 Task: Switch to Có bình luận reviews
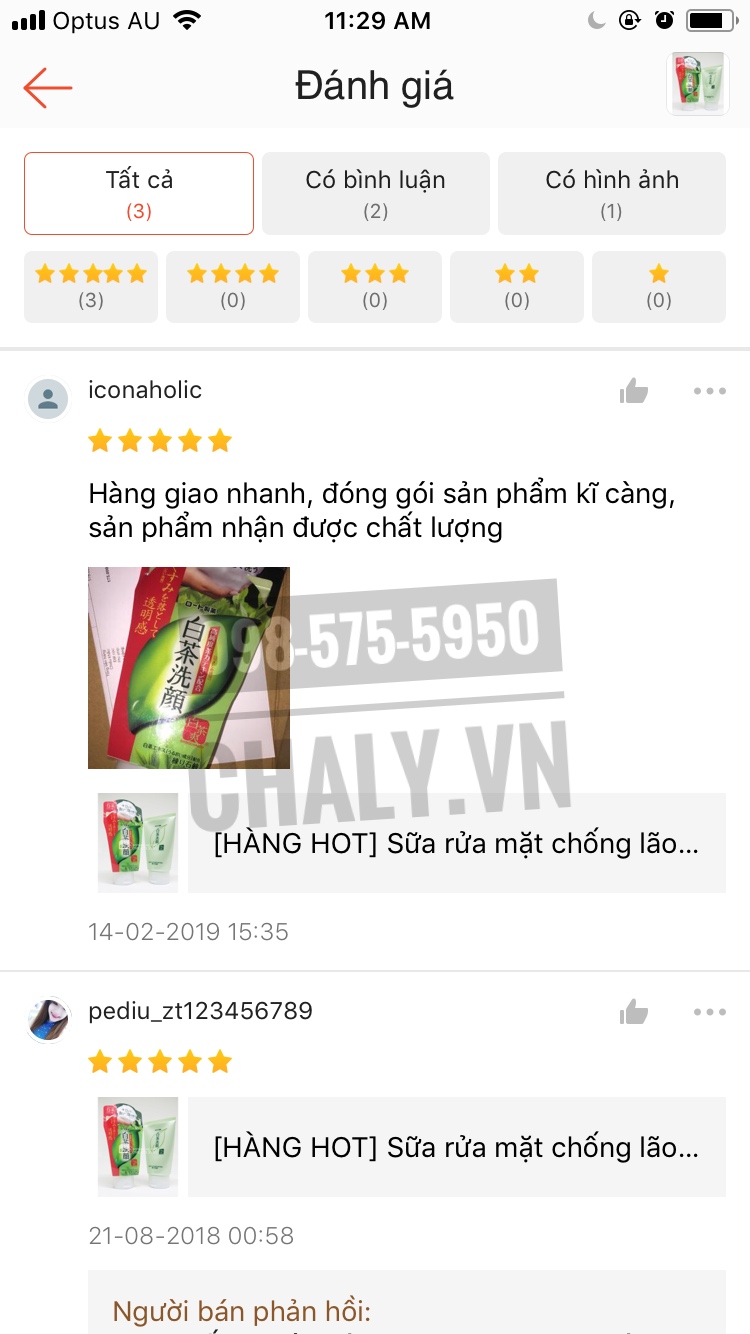(x=375, y=193)
